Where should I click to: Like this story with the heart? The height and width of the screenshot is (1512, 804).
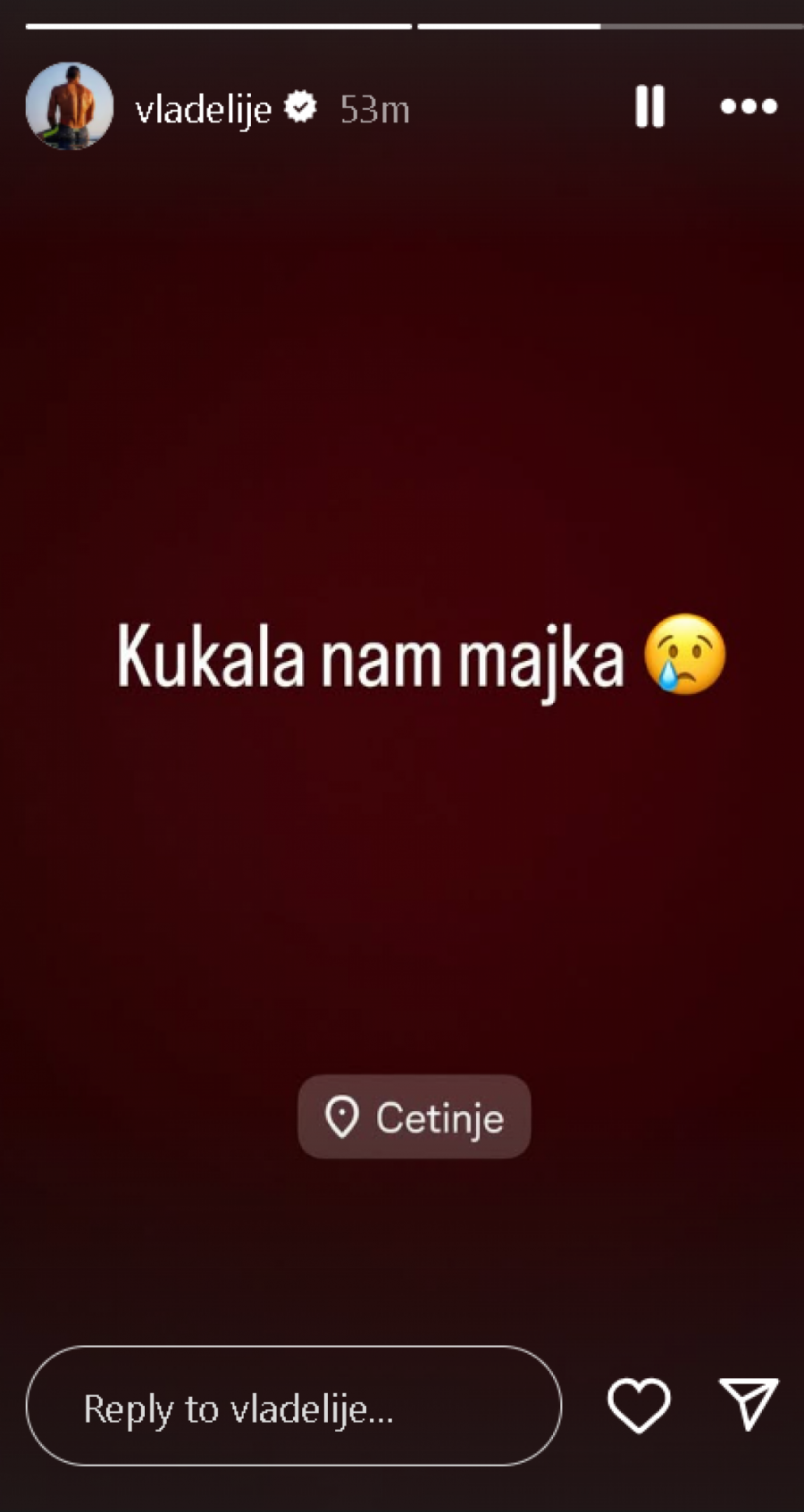point(639,1405)
